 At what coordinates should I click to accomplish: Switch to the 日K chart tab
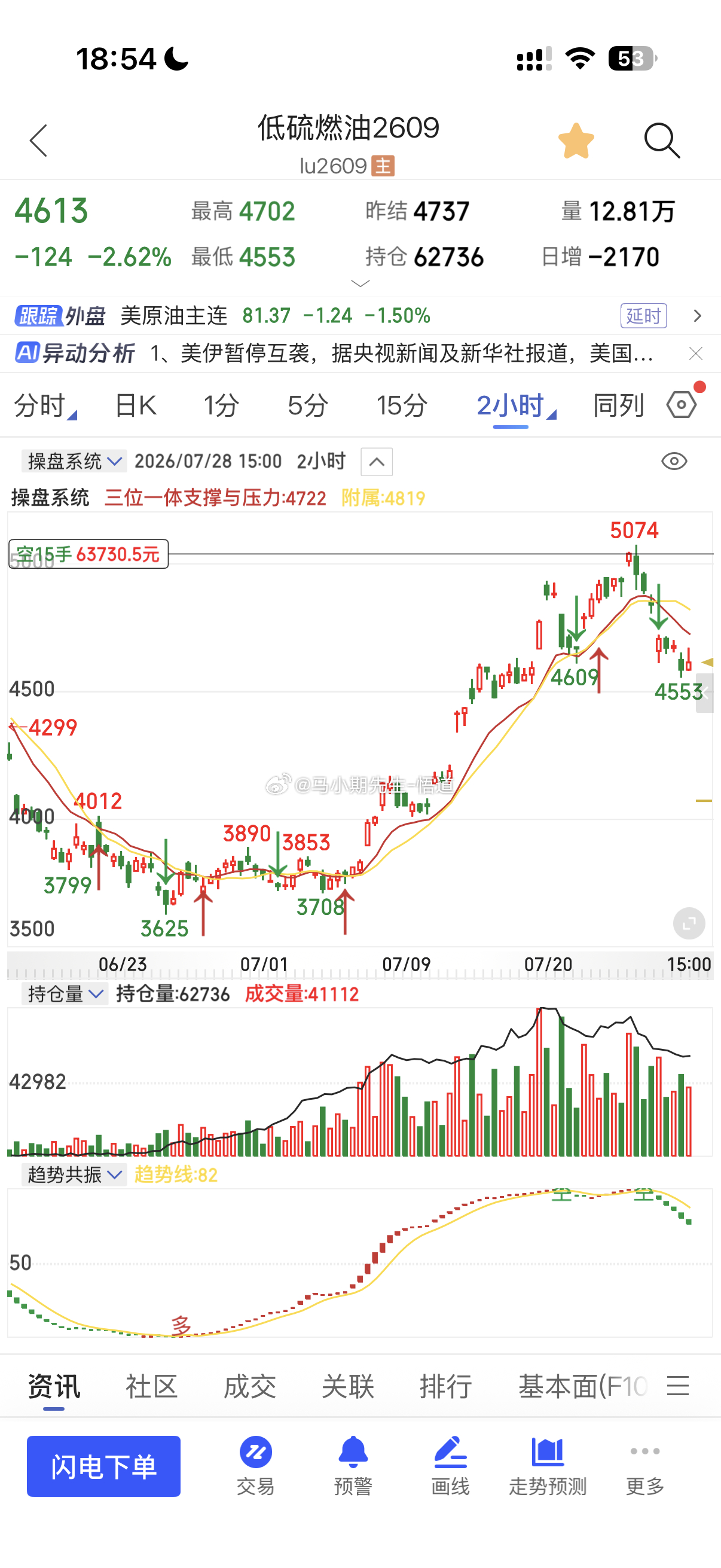click(x=135, y=405)
